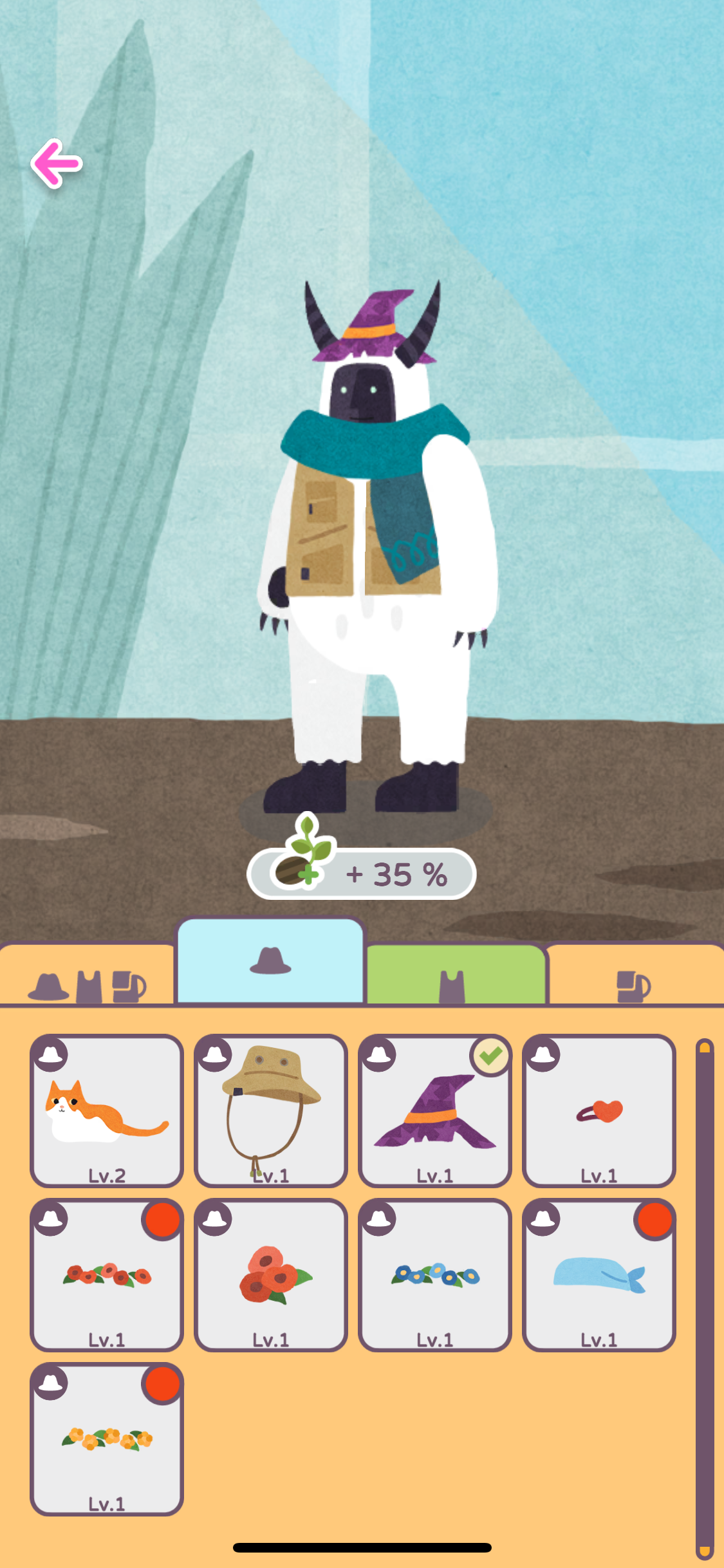Select the red heart hair clip
The width and height of the screenshot is (724, 1568).
[x=599, y=1110]
